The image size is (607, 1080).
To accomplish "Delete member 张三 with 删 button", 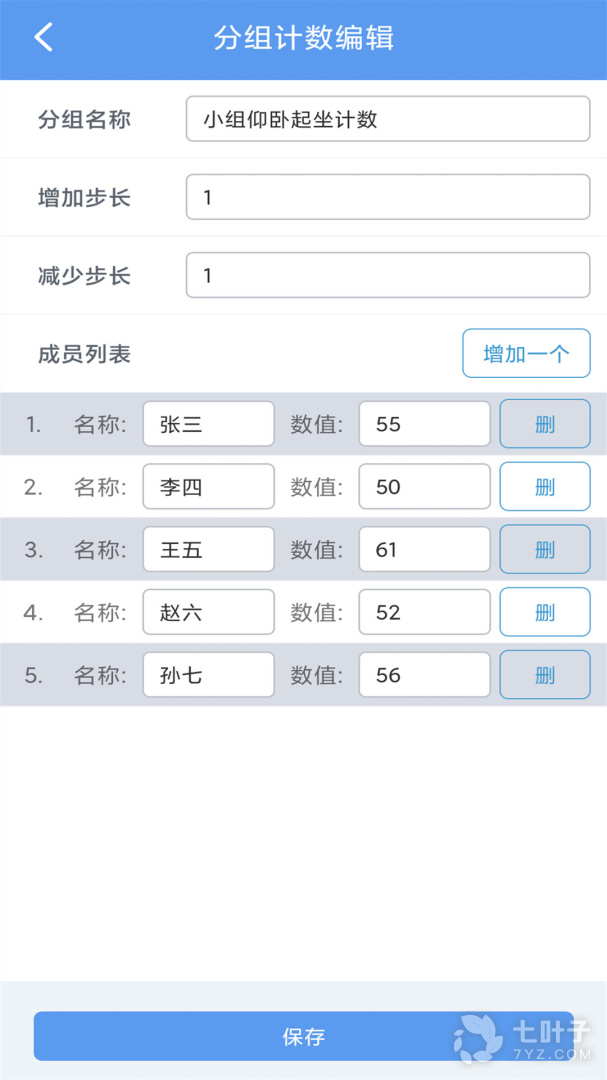I will pyautogui.click(x=545, y=424).
